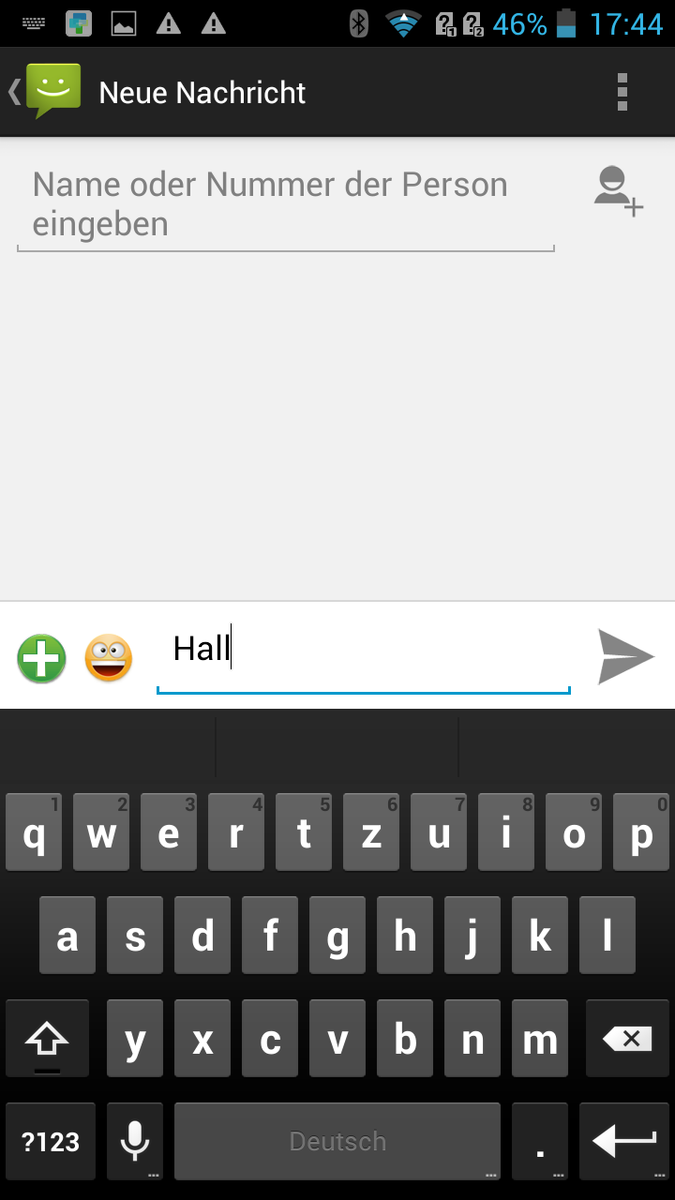Tap the Deutsch space bar
The height and width of the screenshot is (1200, 675).
pyautogui.click(x=337, y=1142)
